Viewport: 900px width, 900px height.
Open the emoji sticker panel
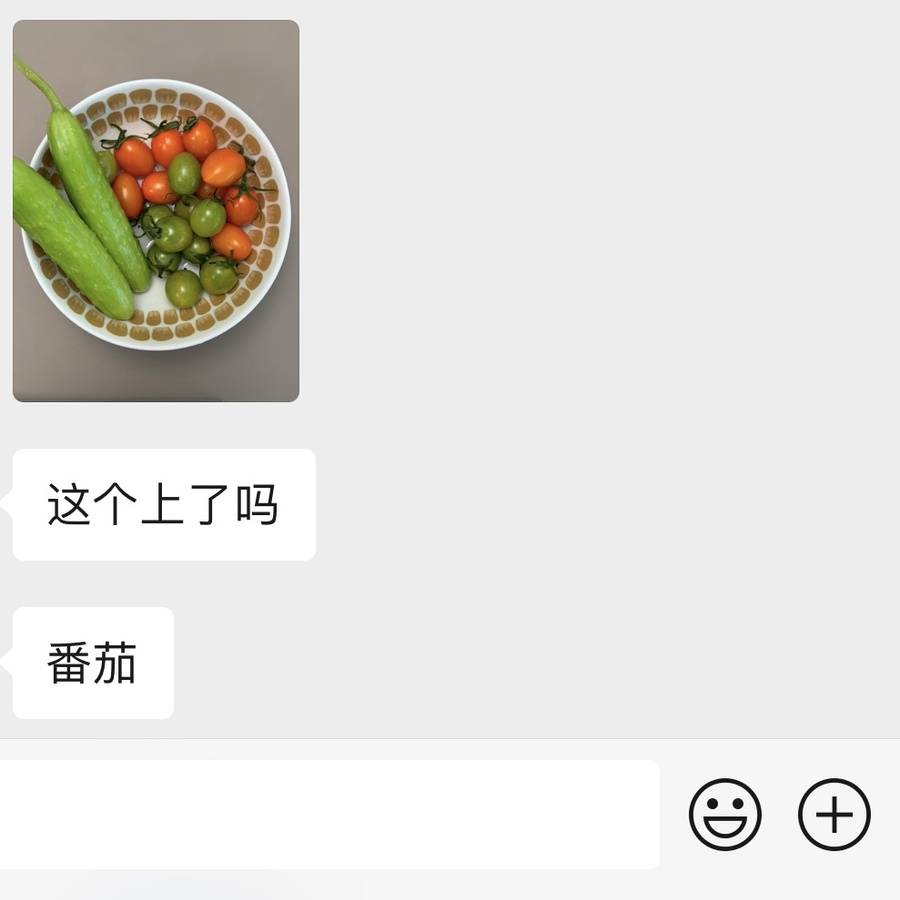click(725, 815)
